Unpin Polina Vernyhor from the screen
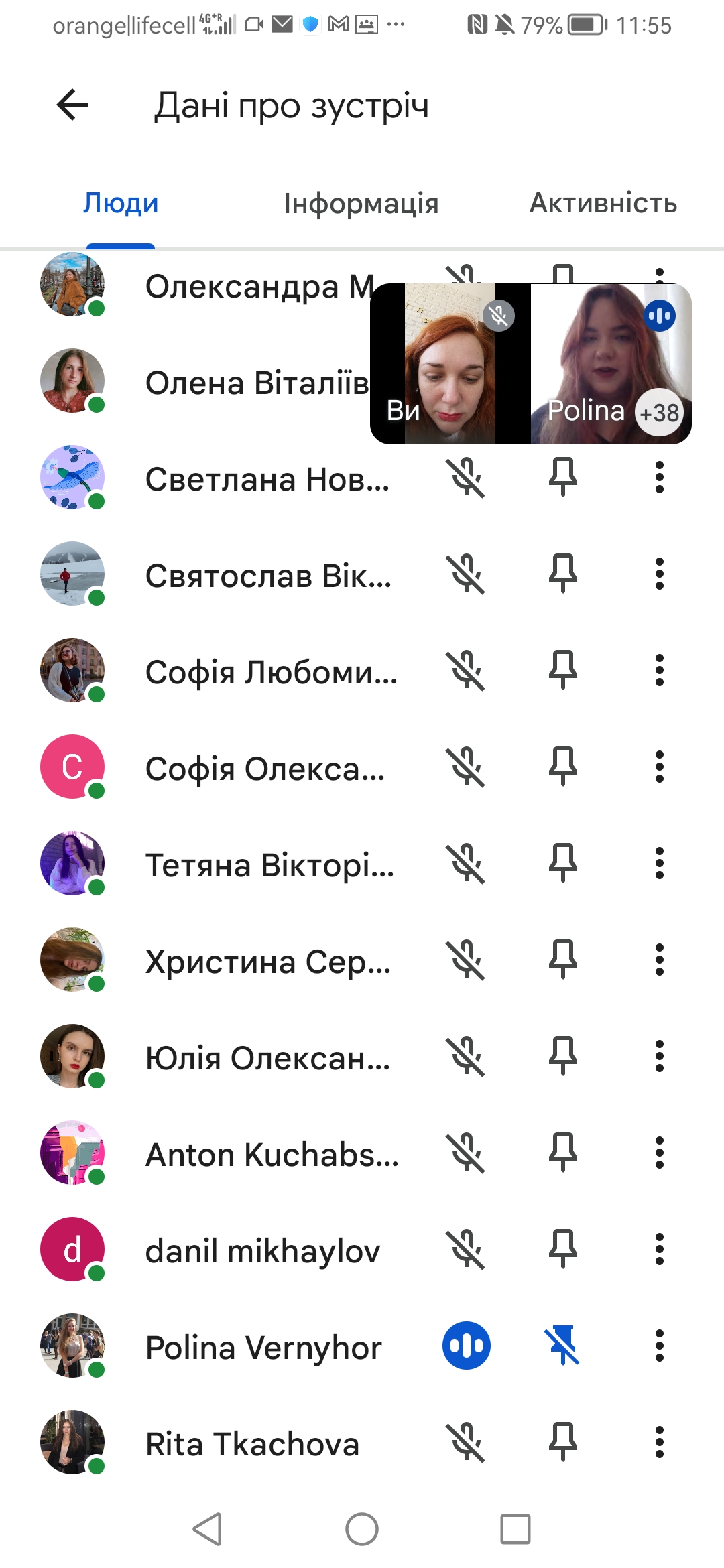Viewport: 724px width, 1568px height. (562, 1346)
